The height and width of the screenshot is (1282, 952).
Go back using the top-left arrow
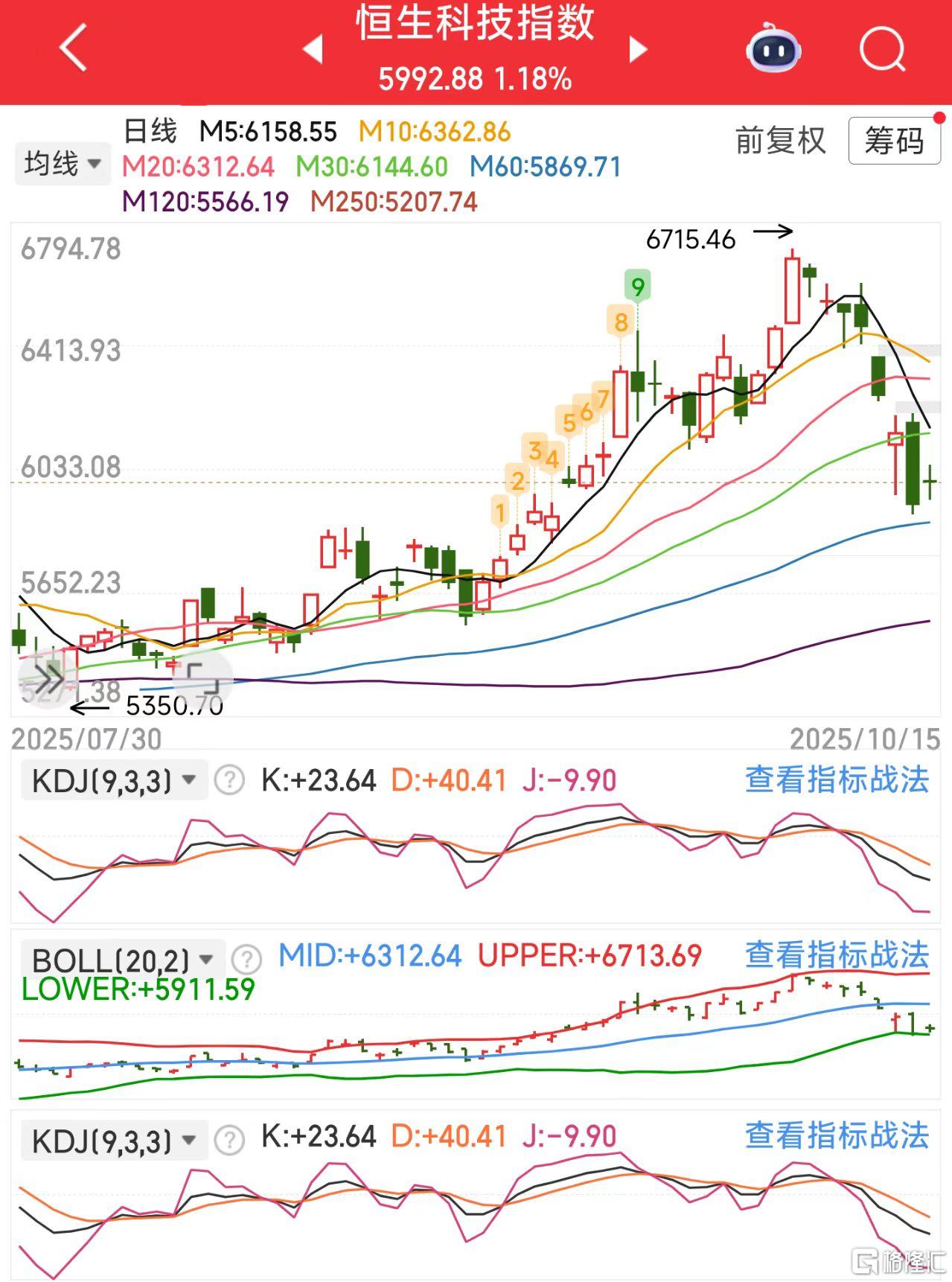pos(73,48)
